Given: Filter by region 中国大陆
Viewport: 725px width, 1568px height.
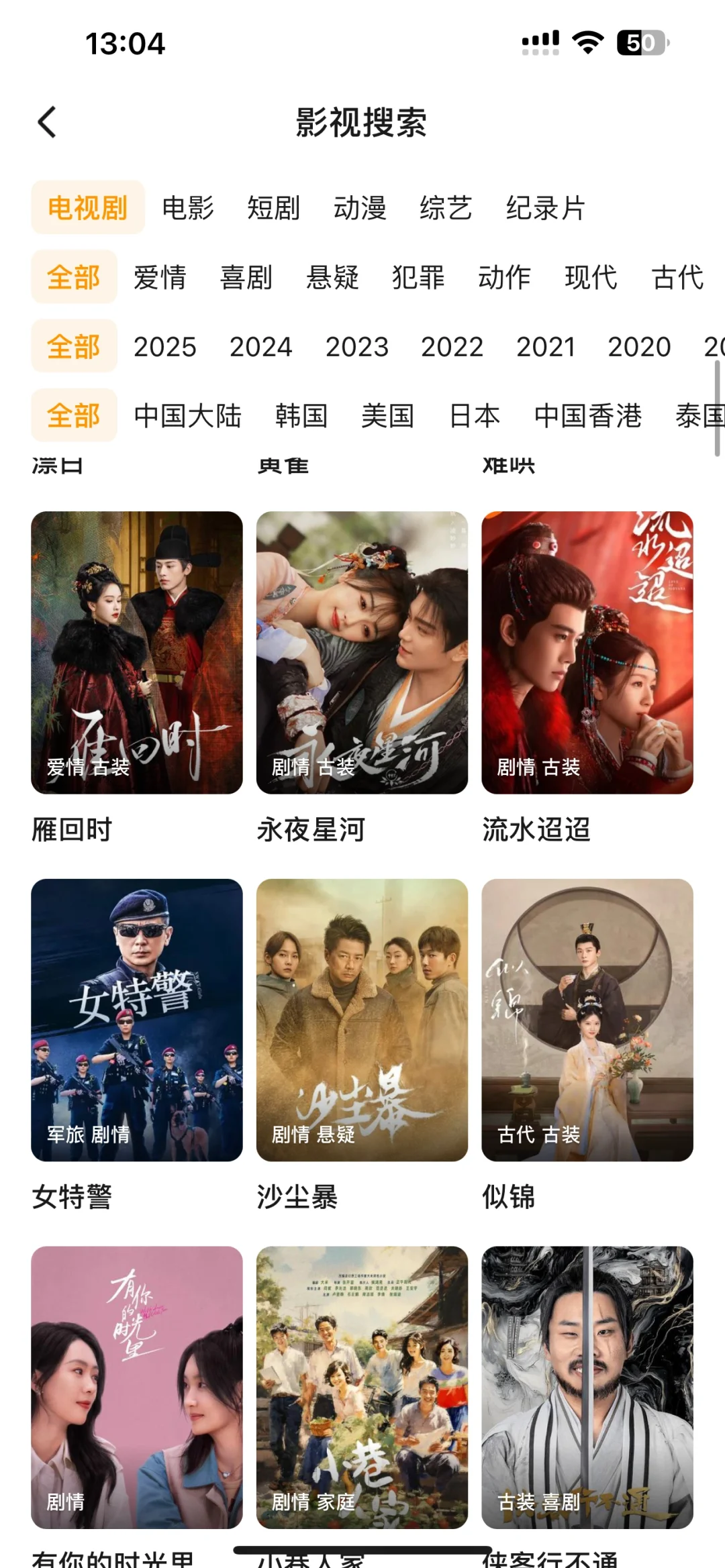Looking at the screenshot, I should [188, 416].
